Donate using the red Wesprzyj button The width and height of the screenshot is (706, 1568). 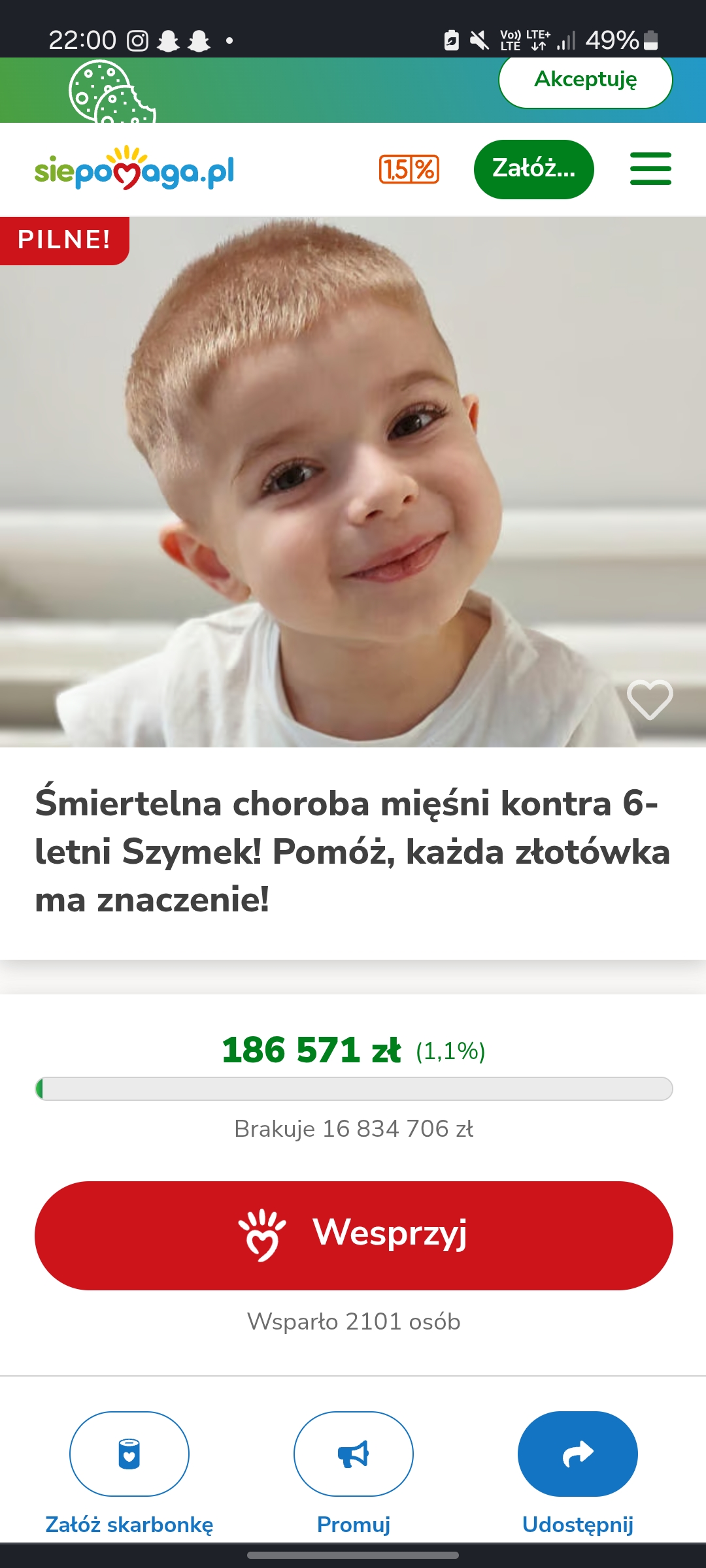[x=354, y=1235]
